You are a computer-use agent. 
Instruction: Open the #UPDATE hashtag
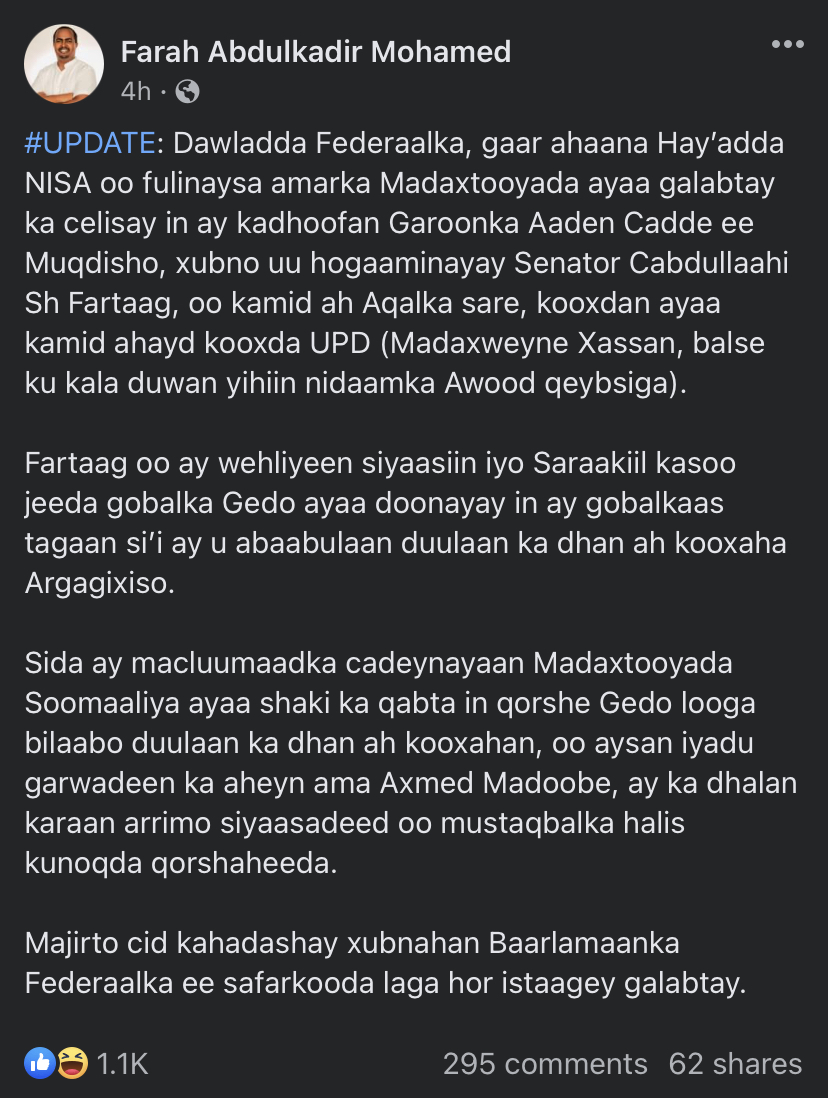(90, 143)
